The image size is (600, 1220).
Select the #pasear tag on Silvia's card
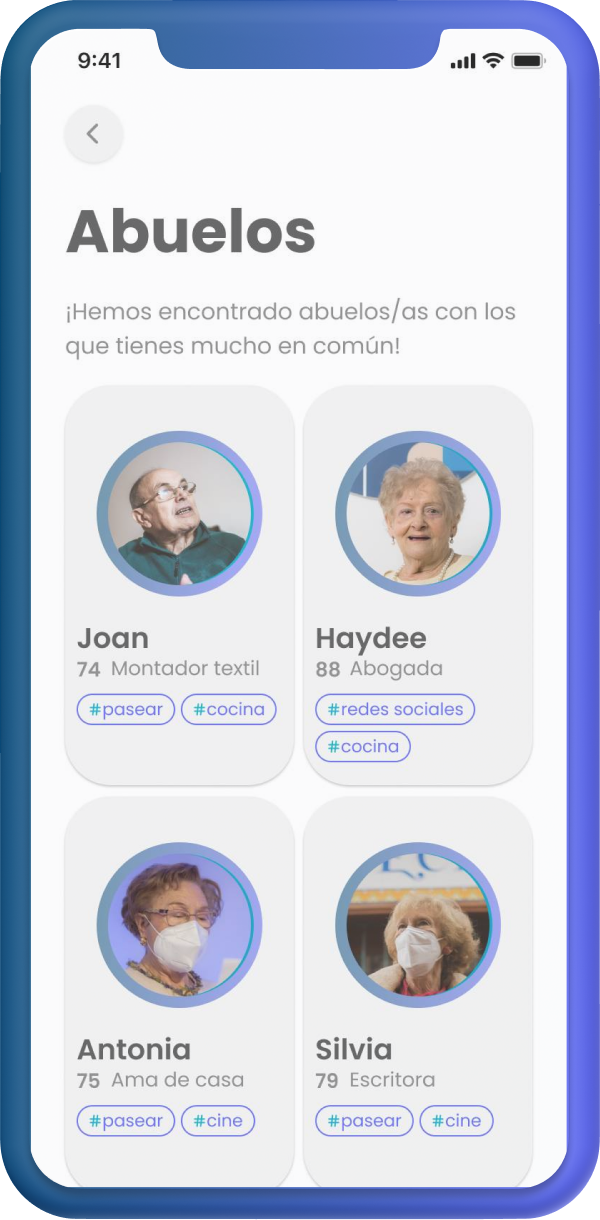point(364,1121)
